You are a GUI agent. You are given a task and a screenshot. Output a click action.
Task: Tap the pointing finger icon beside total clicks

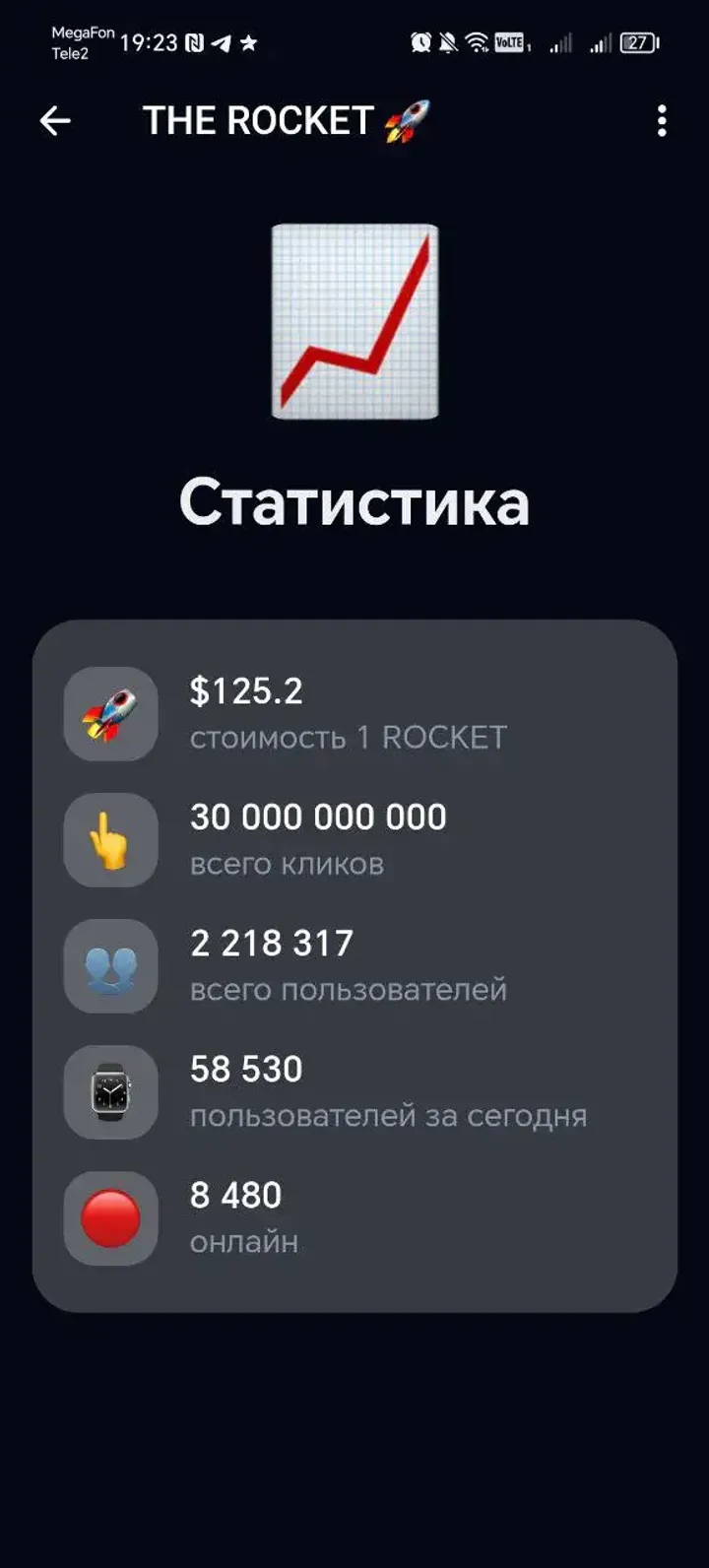tap(109, 840)
